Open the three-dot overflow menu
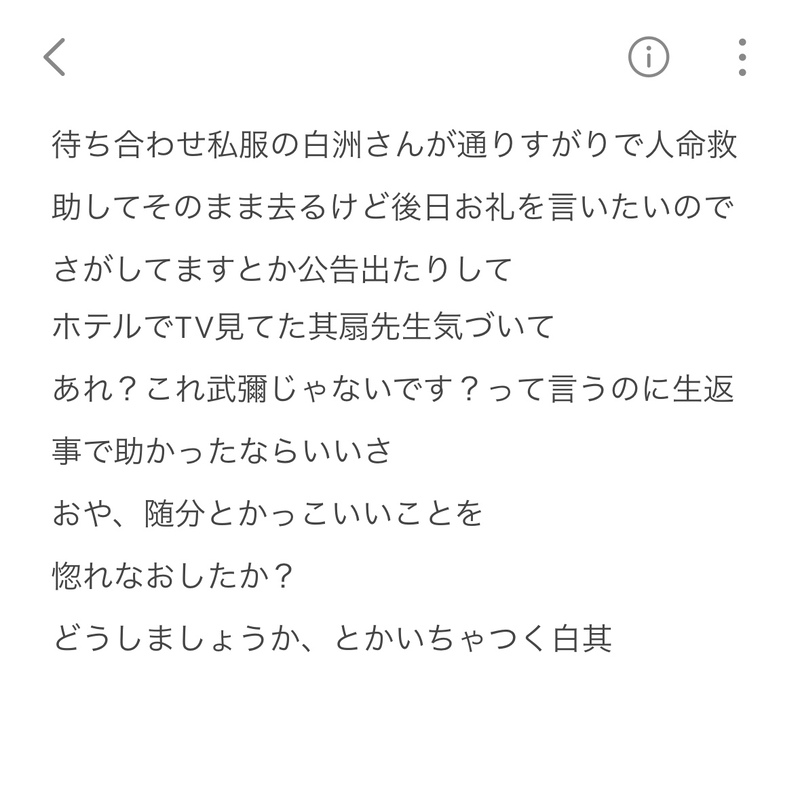 pyautogui.click(x=742, y=58)
